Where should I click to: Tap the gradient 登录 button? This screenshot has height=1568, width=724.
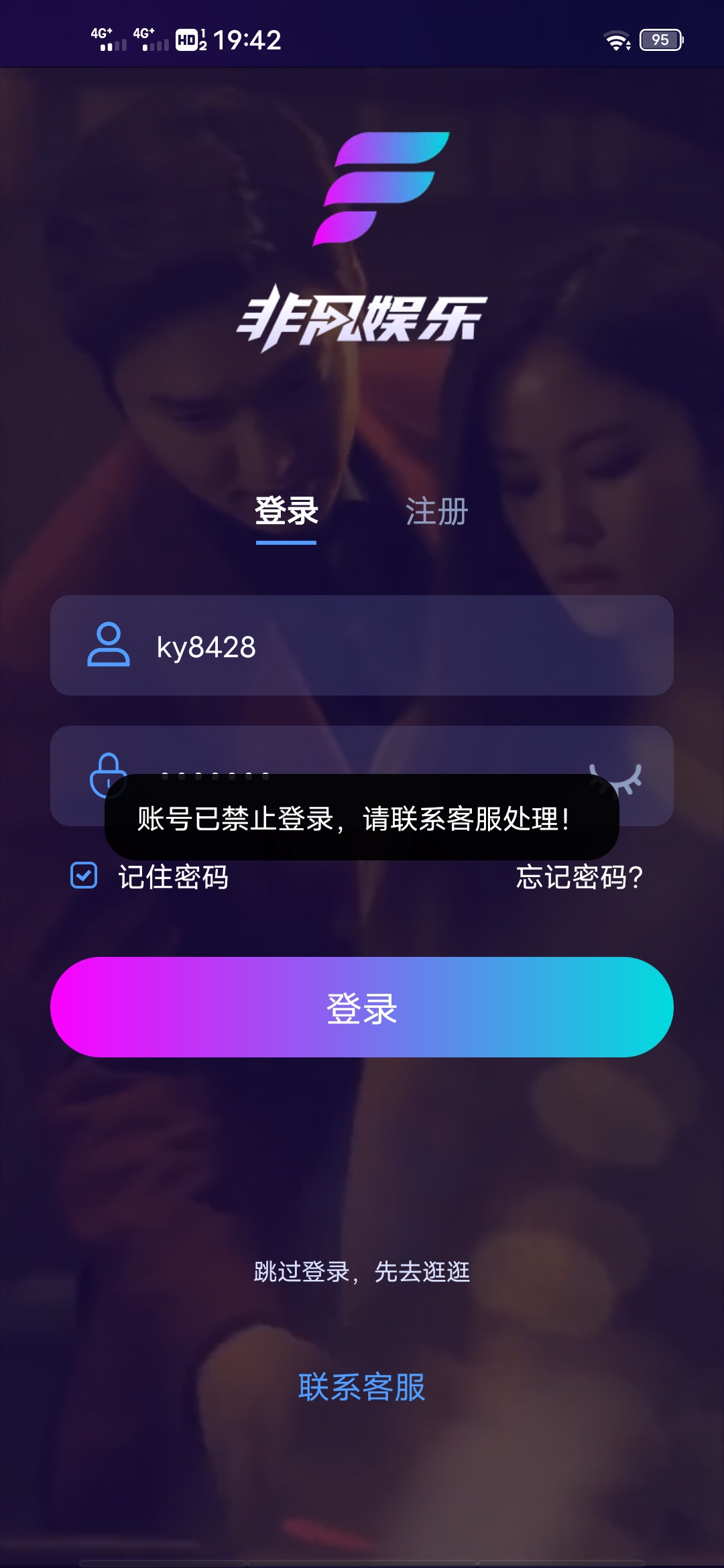362,1007
